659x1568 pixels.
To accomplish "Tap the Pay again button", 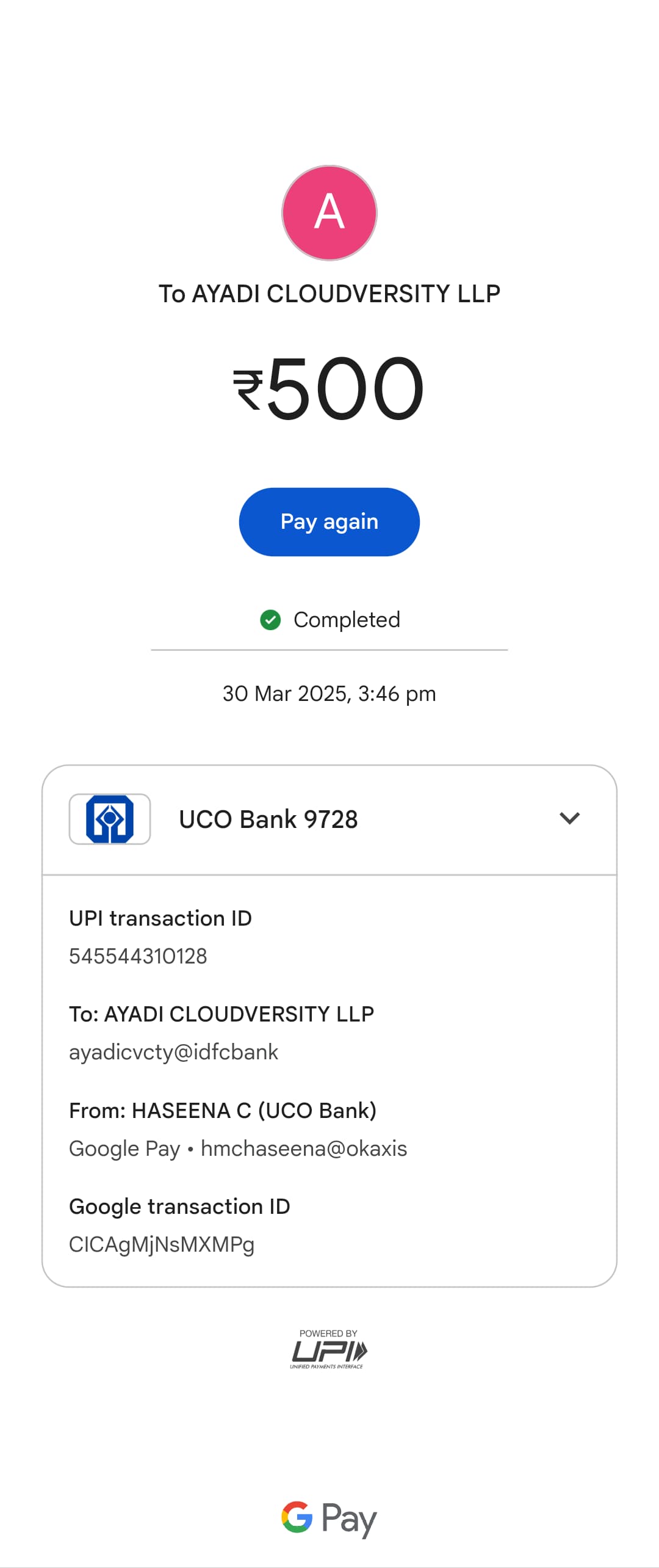I will [x=329, y=522].
